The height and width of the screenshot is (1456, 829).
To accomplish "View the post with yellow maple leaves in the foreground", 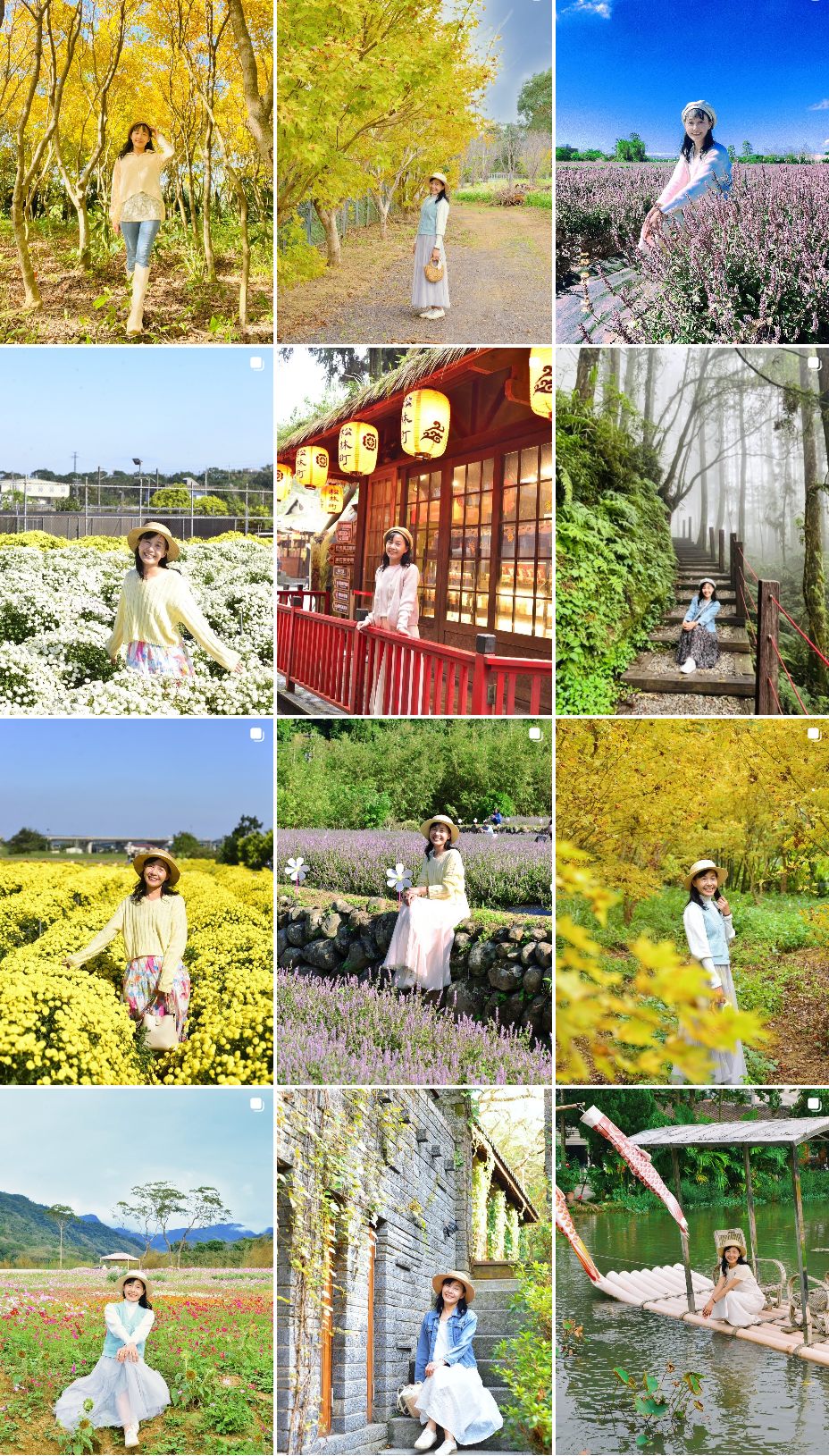I will (x=692, y=902).
